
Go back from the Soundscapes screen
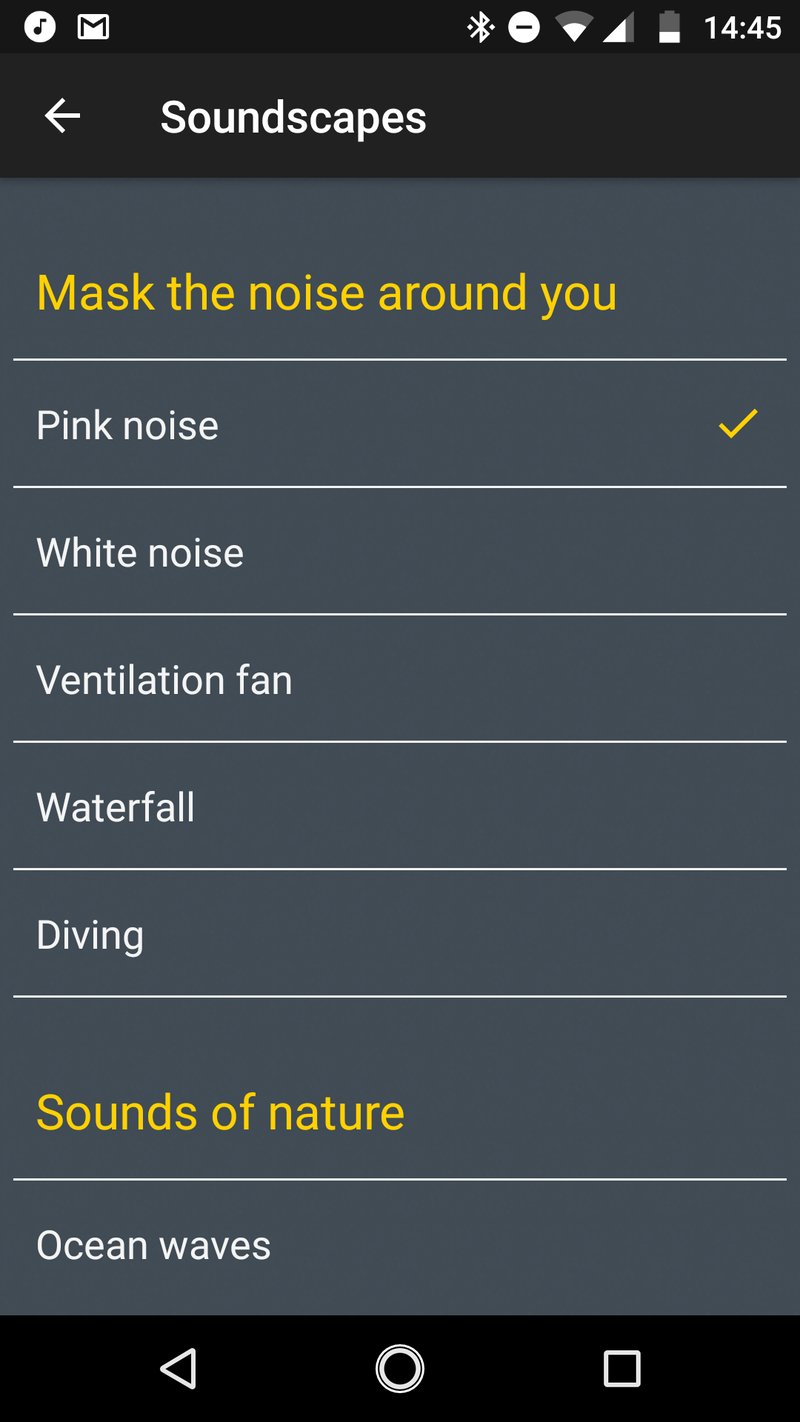point(62,117)
